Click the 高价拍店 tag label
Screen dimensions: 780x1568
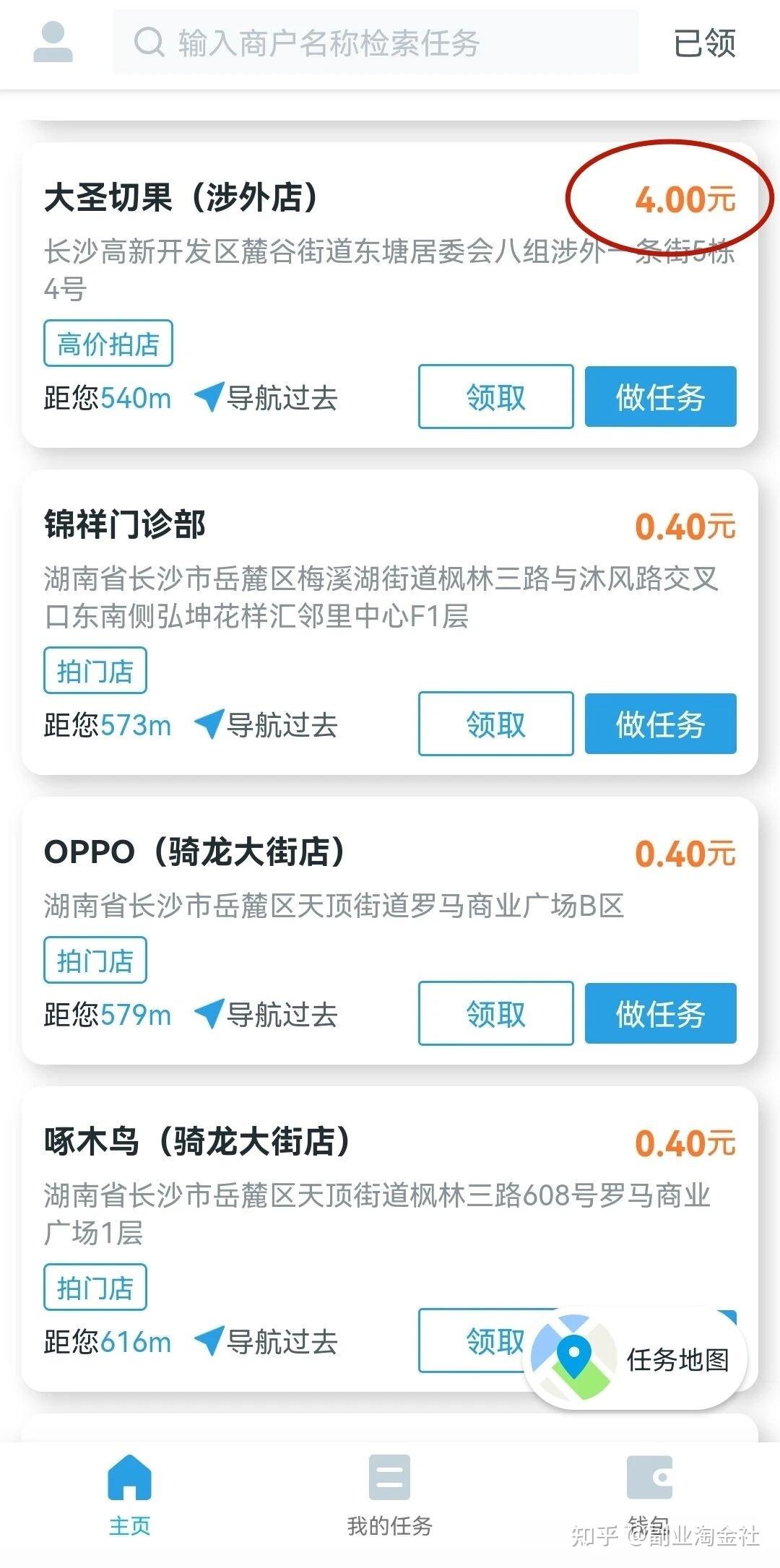(107, 342)
